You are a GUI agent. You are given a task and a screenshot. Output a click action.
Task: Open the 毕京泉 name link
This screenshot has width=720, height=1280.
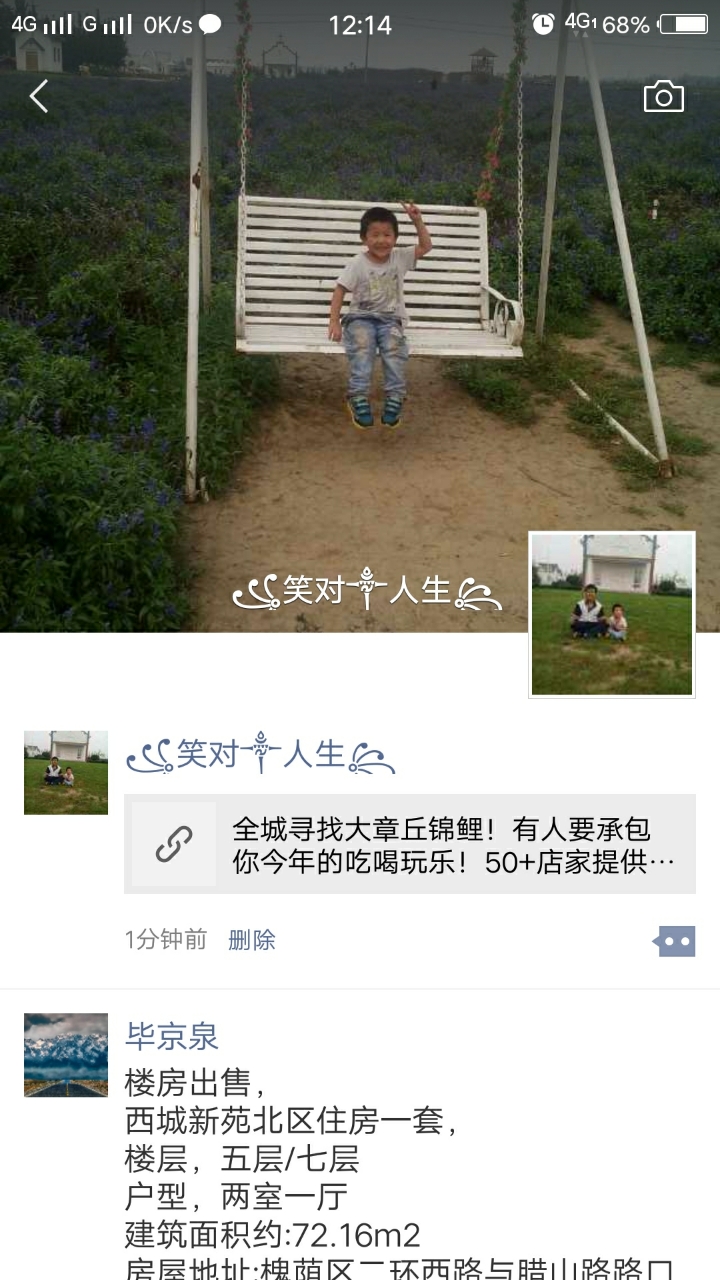pyautogui.click(x=172, y=1036)
